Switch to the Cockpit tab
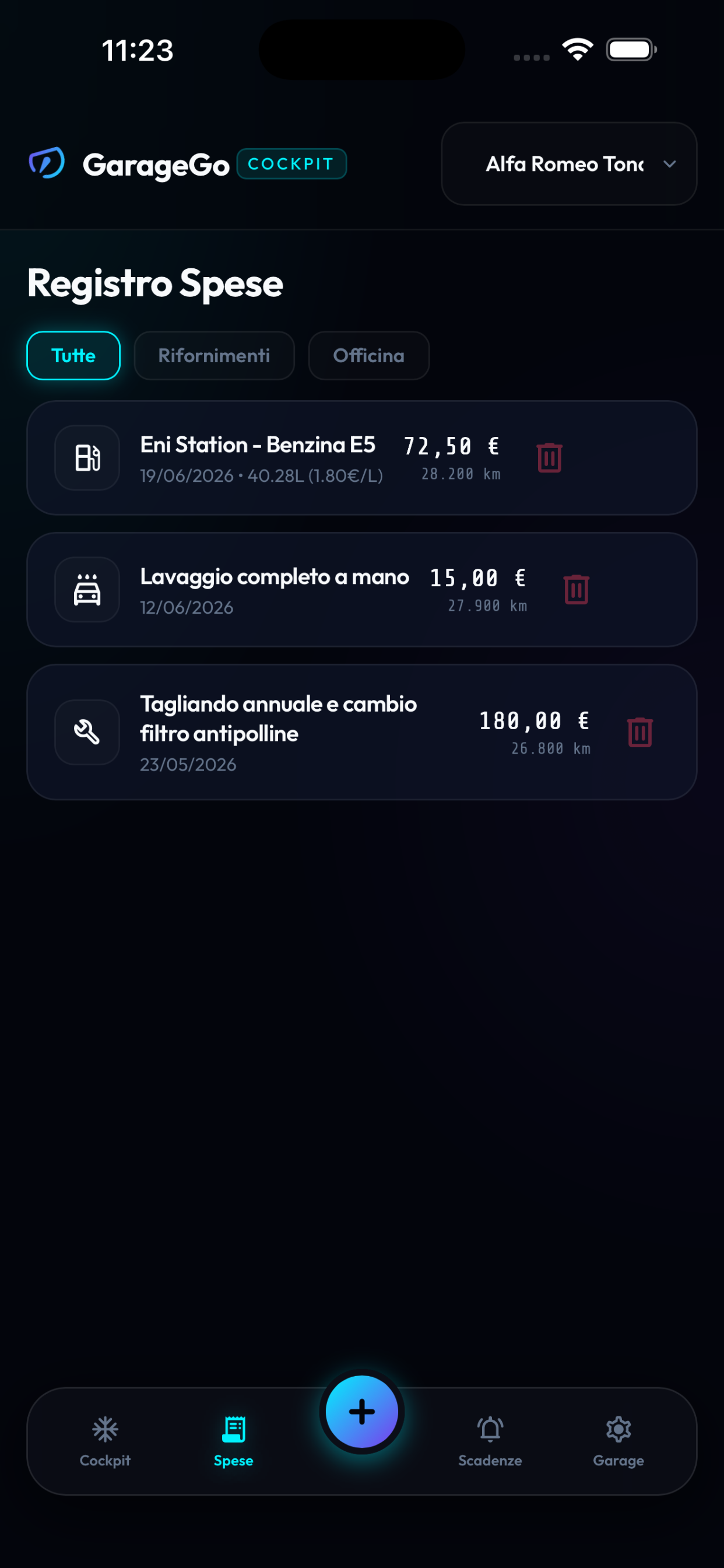 point(106,1441)
